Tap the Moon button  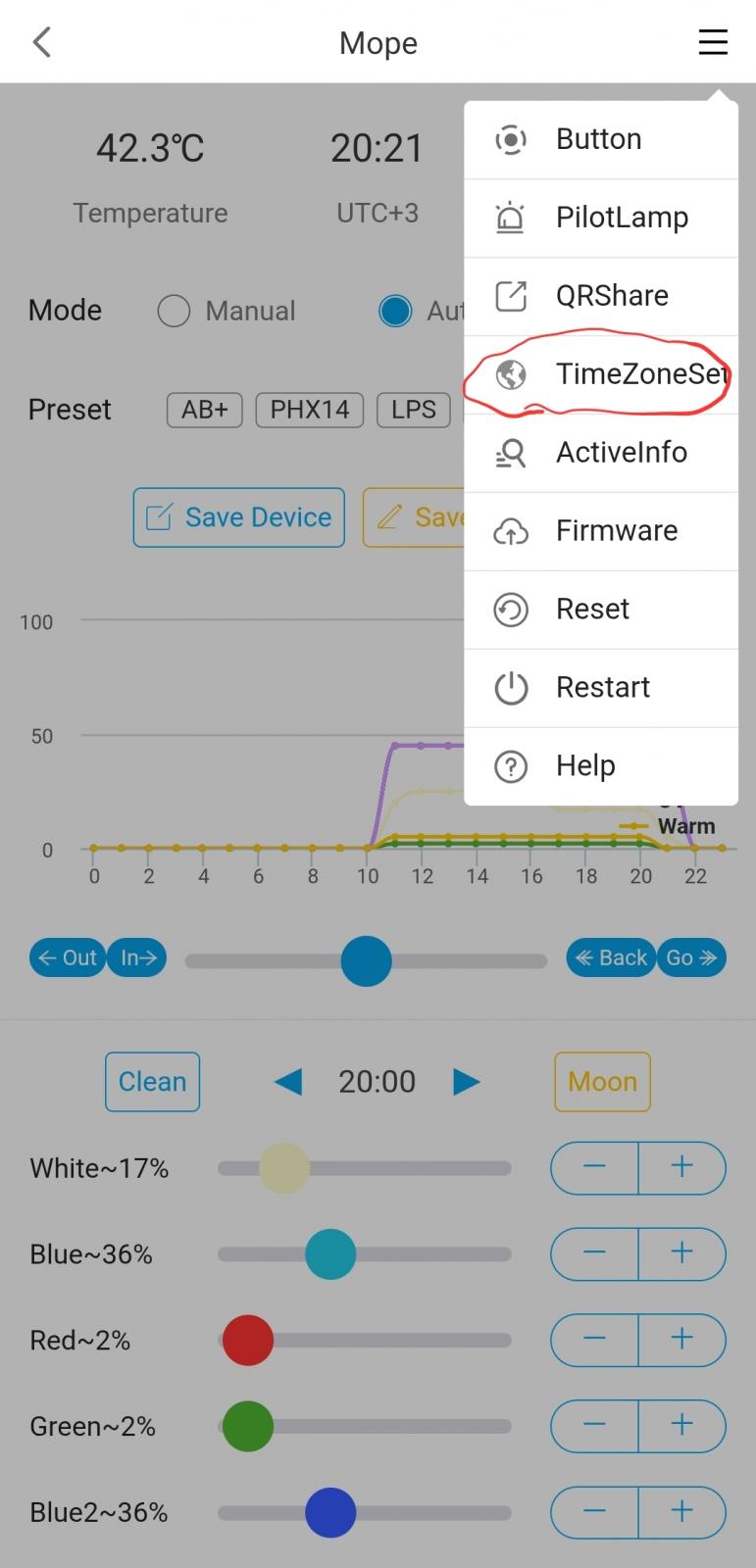(x=602, y=1082)
